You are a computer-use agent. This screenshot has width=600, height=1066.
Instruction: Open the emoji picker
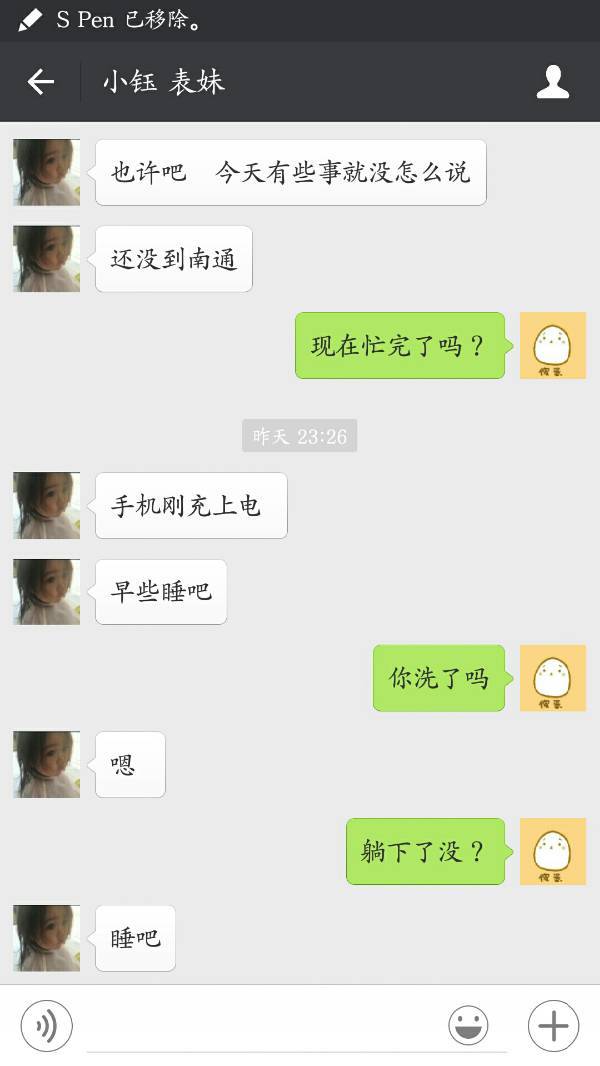tap(468, 1026)
